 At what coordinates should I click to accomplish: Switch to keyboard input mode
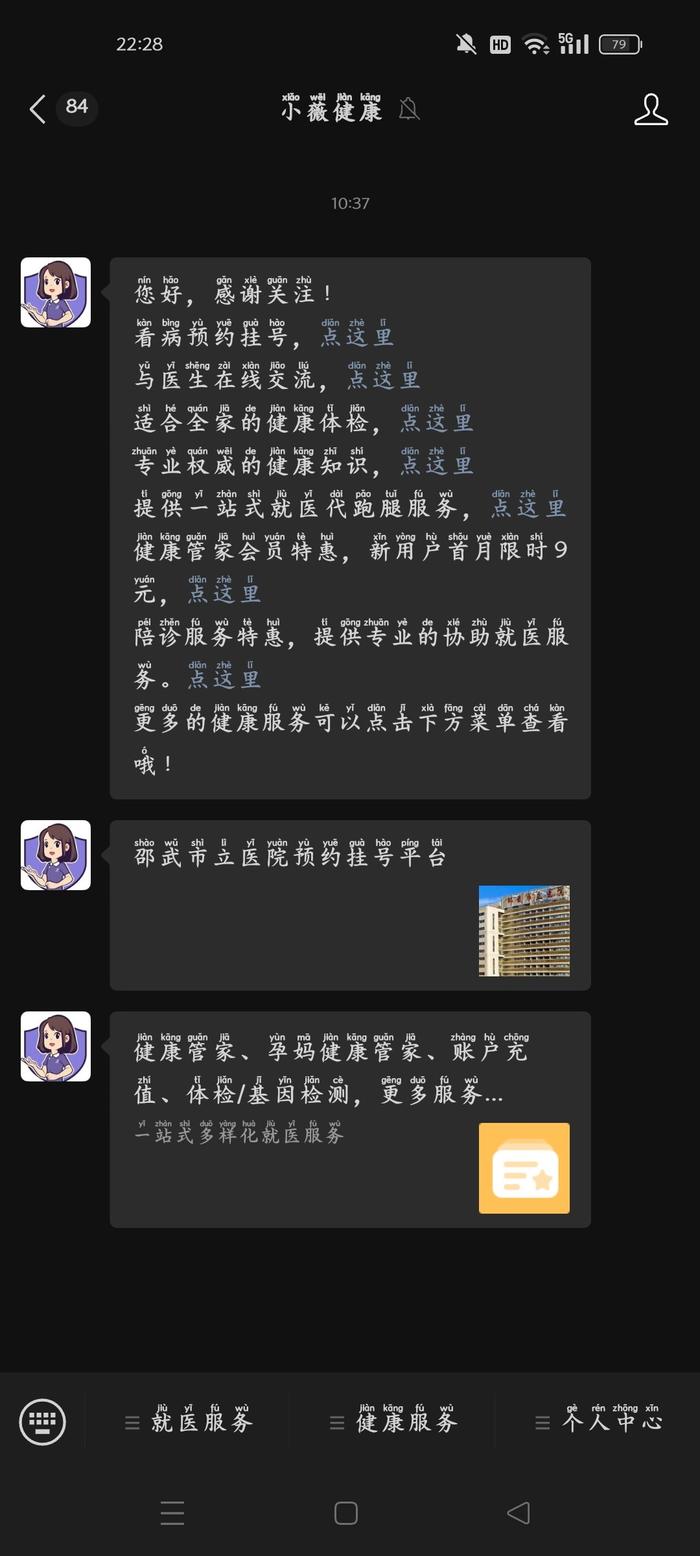43,1421
